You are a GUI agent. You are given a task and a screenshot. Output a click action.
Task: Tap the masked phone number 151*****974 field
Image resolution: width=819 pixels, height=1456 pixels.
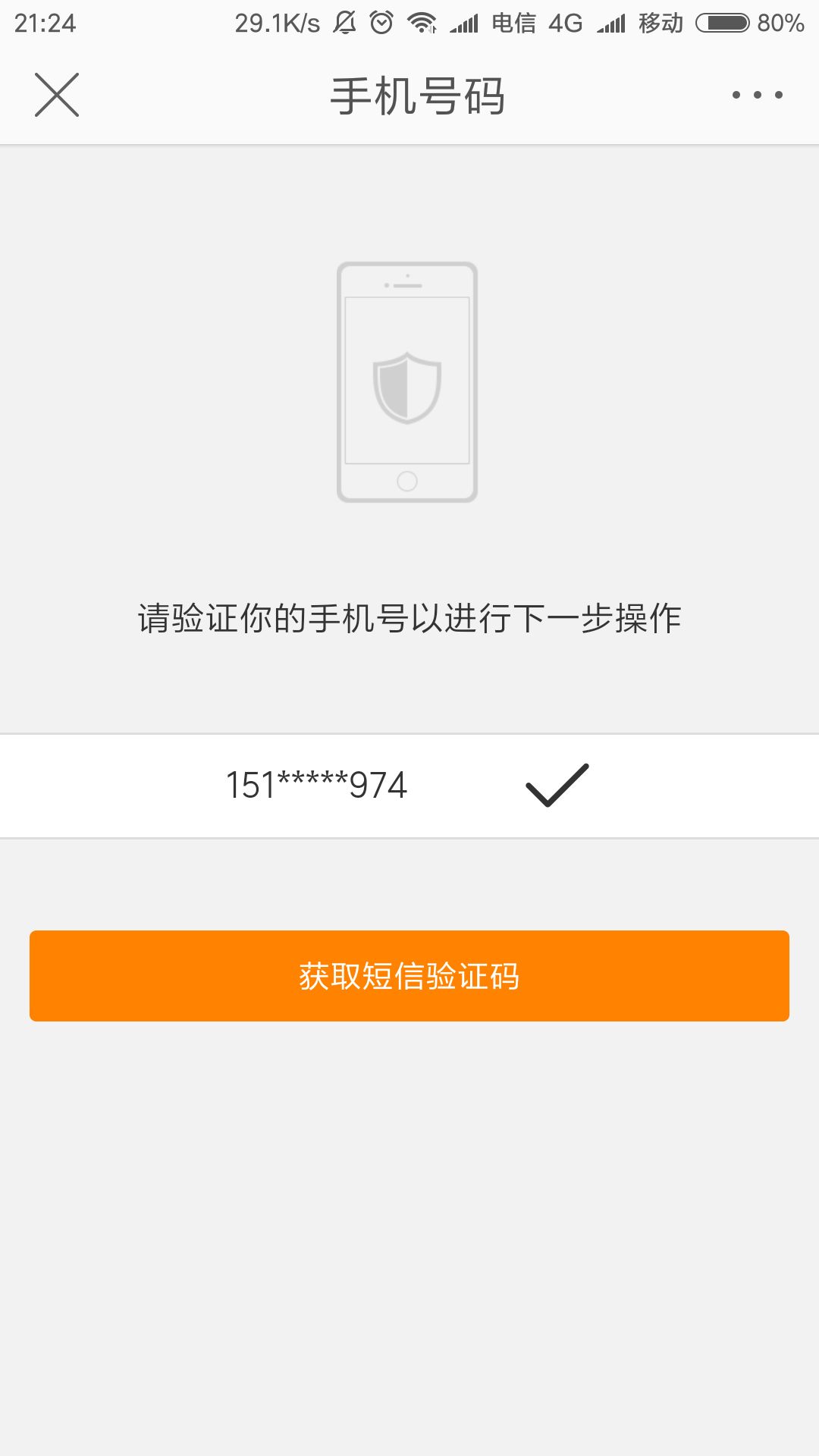click(x=317, y=786)
